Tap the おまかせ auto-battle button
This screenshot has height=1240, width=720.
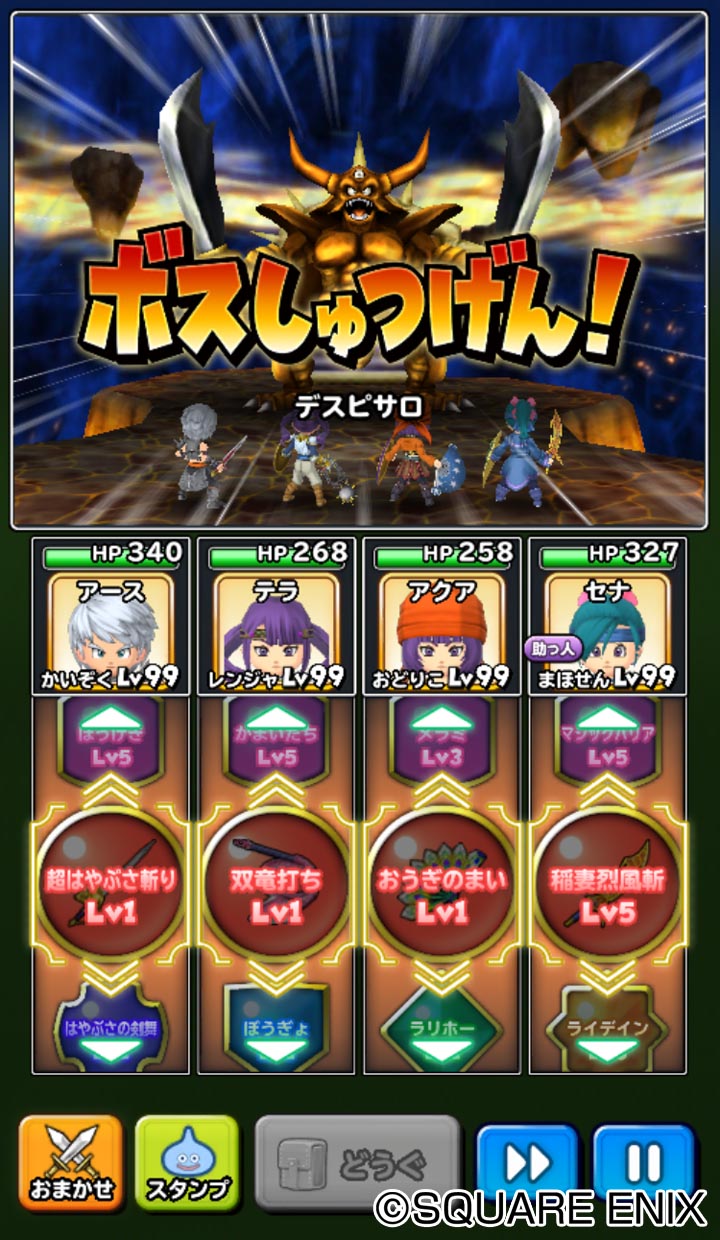[x=70, y=1163]
